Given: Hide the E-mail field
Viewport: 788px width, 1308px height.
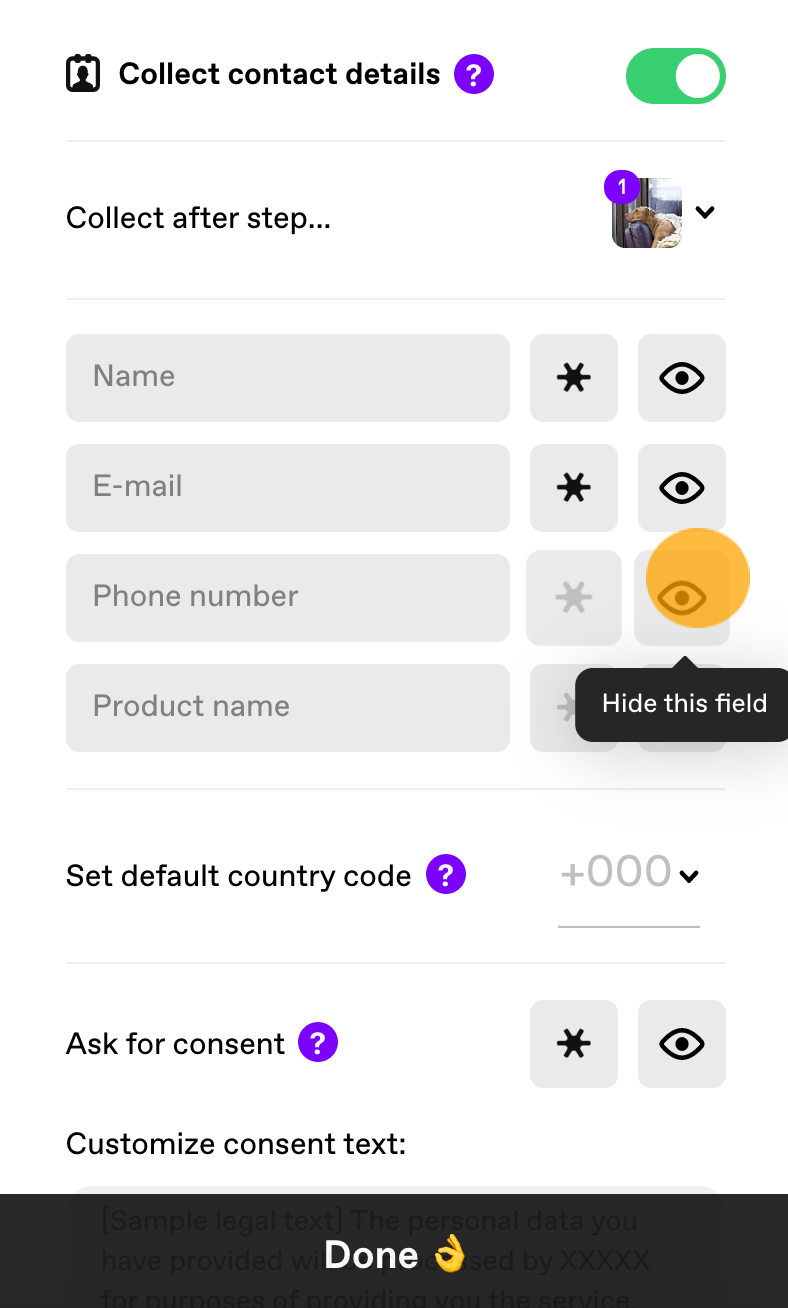Looking at the screenshot, I should click(x=682, y=488).
